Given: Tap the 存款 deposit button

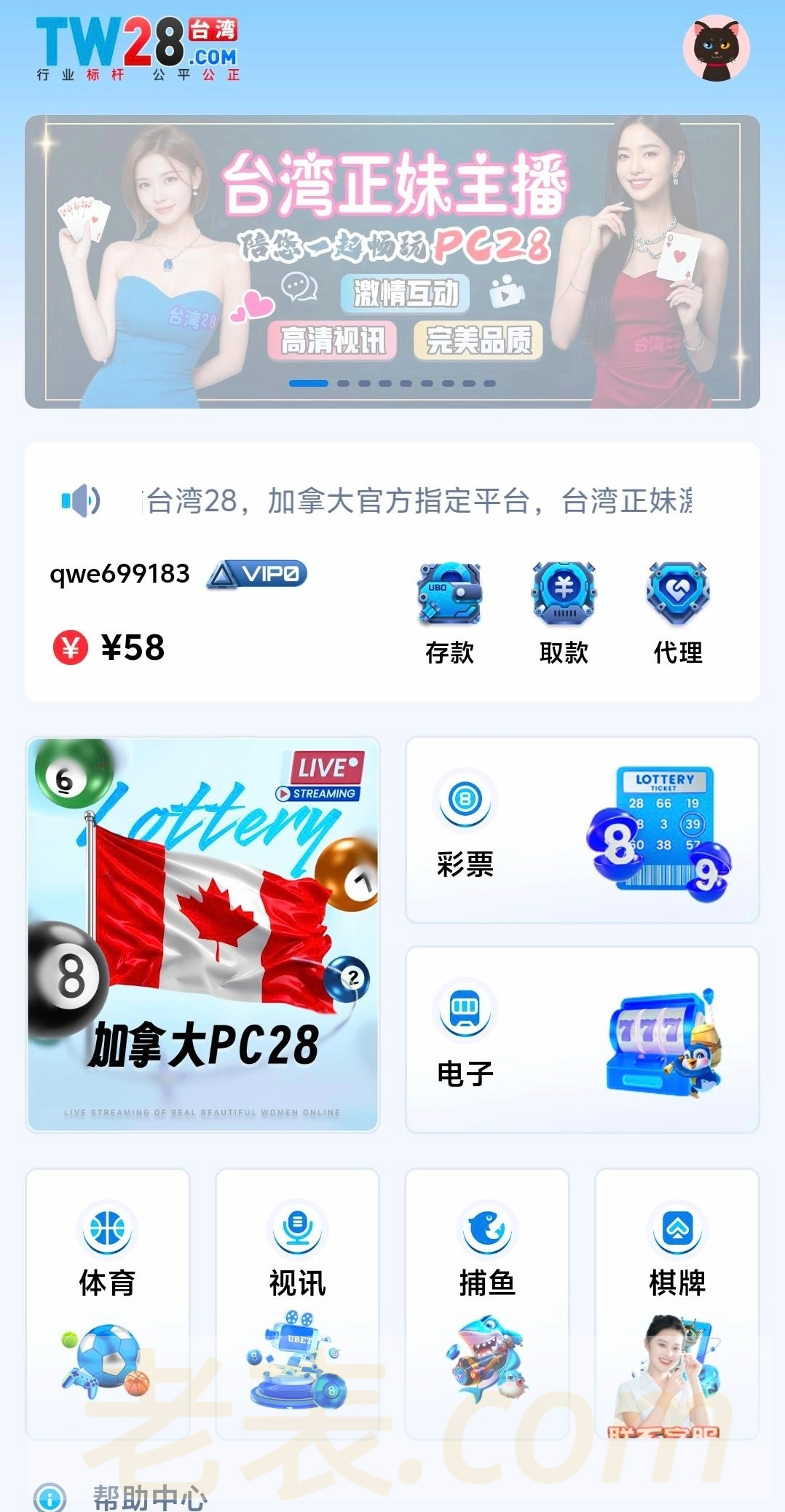Looking at the screenshot, I should [449, 613].
